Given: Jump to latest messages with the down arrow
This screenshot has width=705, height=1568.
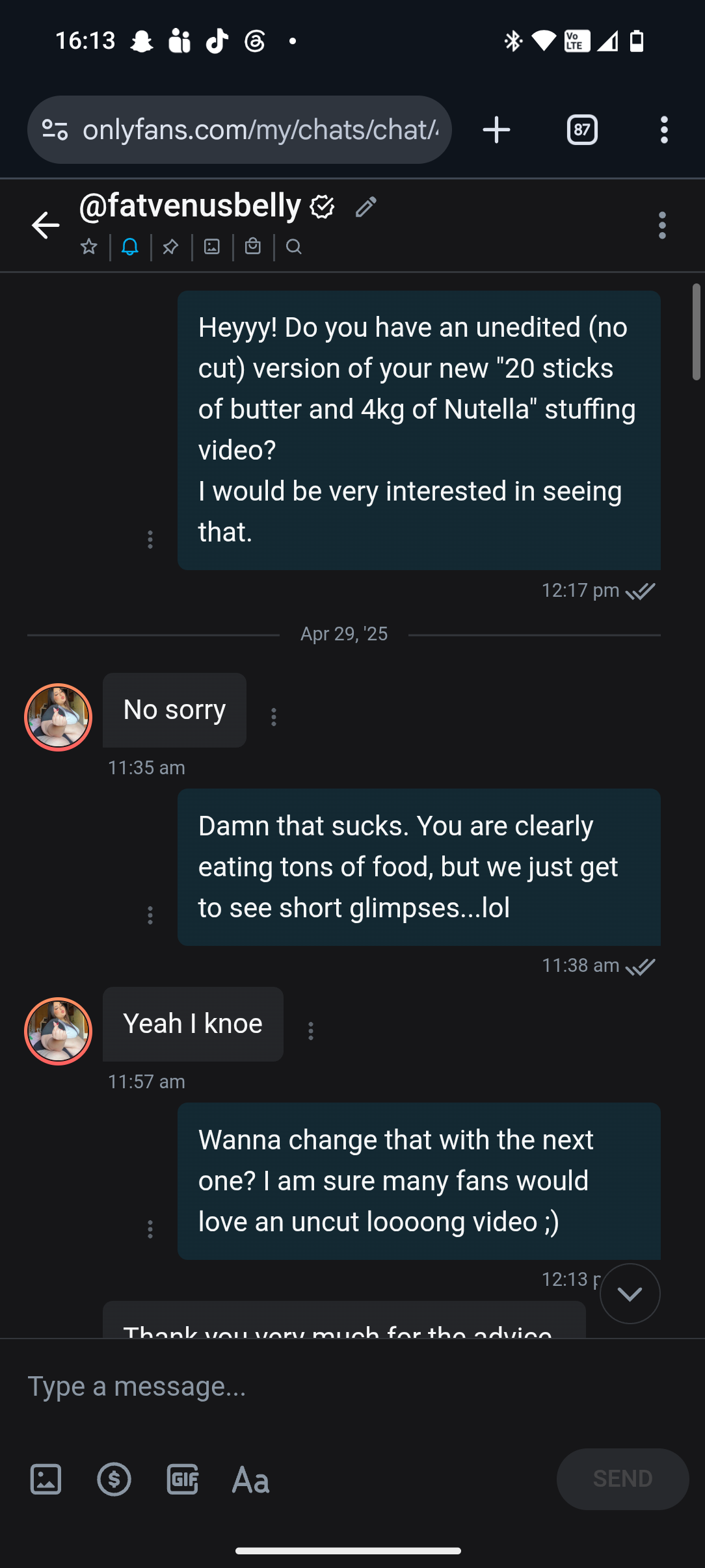Looking at the screenshot, I should (x=630, y=1294).
